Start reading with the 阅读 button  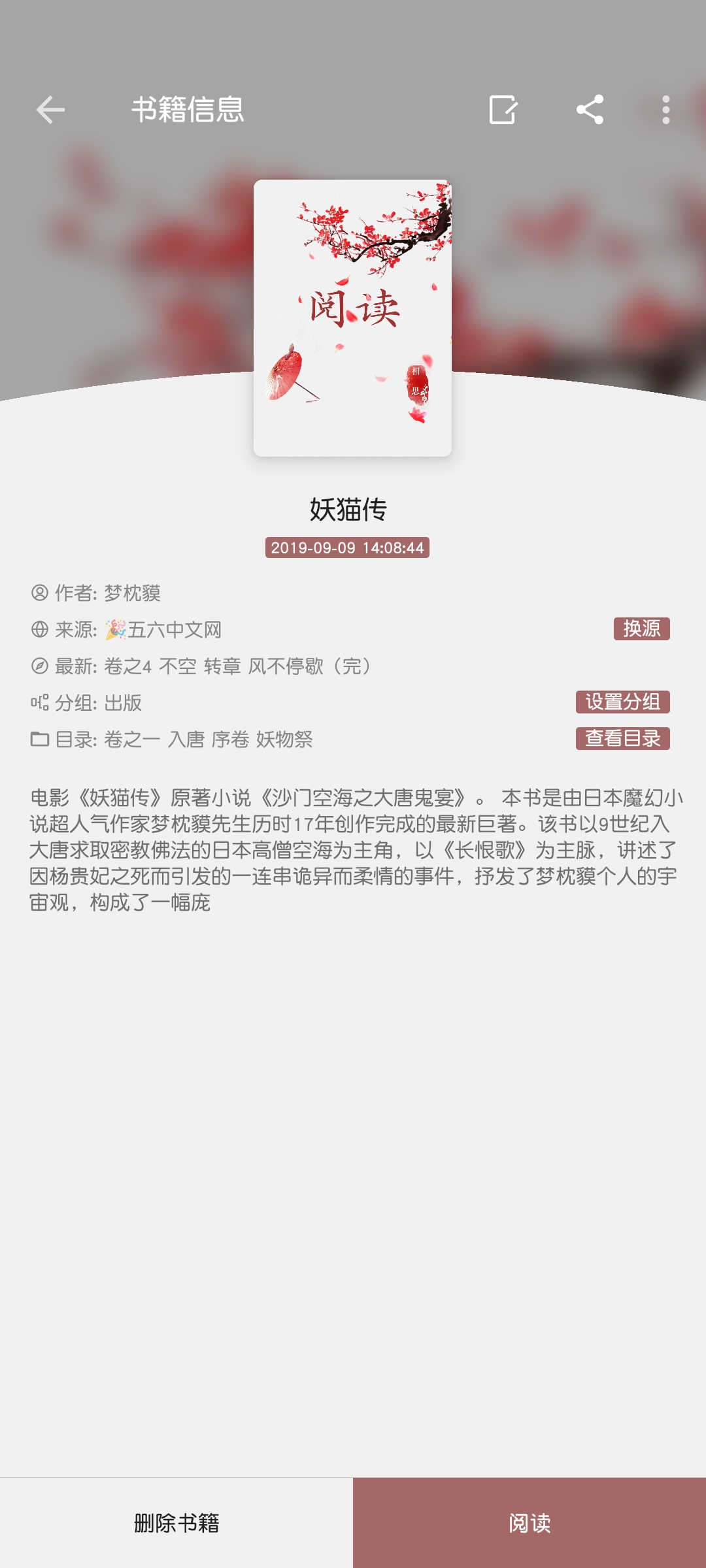pos(529,1523)
